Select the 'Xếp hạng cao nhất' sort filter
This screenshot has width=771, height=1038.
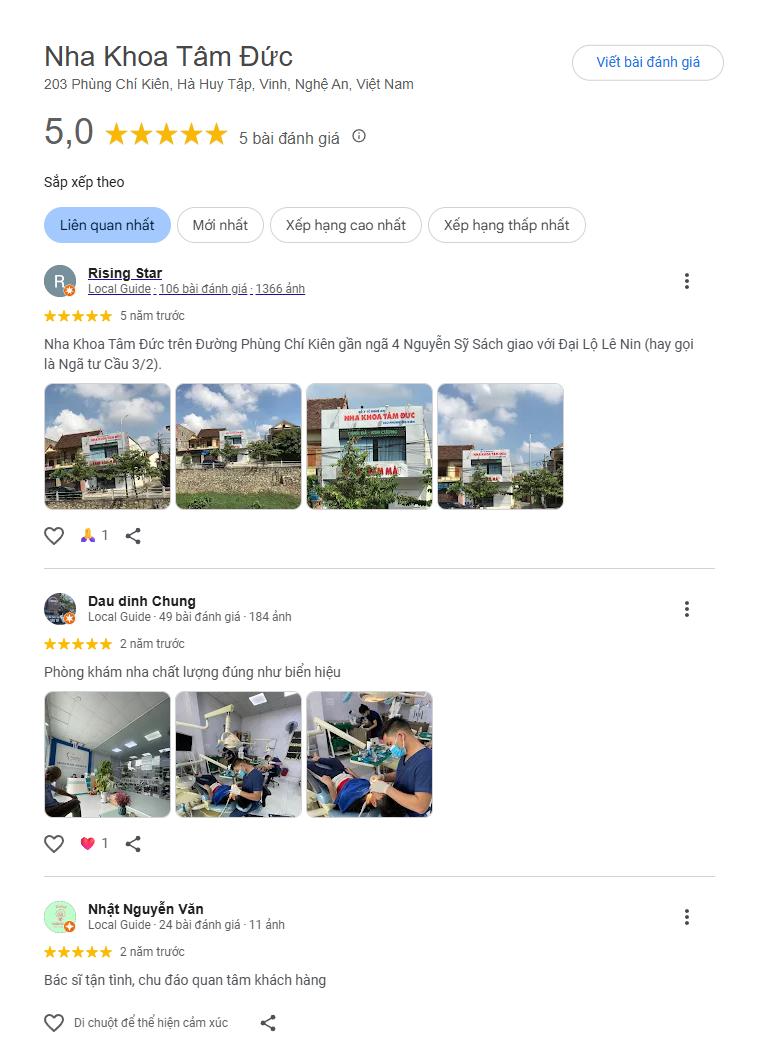tap(345, 225)
